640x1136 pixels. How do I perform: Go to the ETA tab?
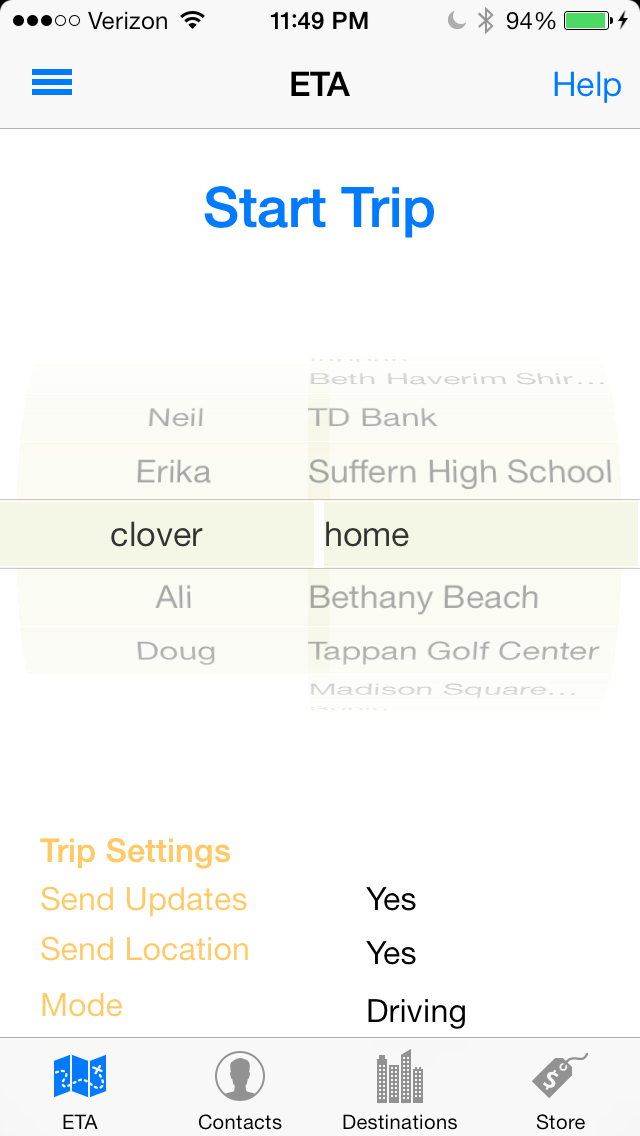pyautogui.click(x=80, y=1090)
